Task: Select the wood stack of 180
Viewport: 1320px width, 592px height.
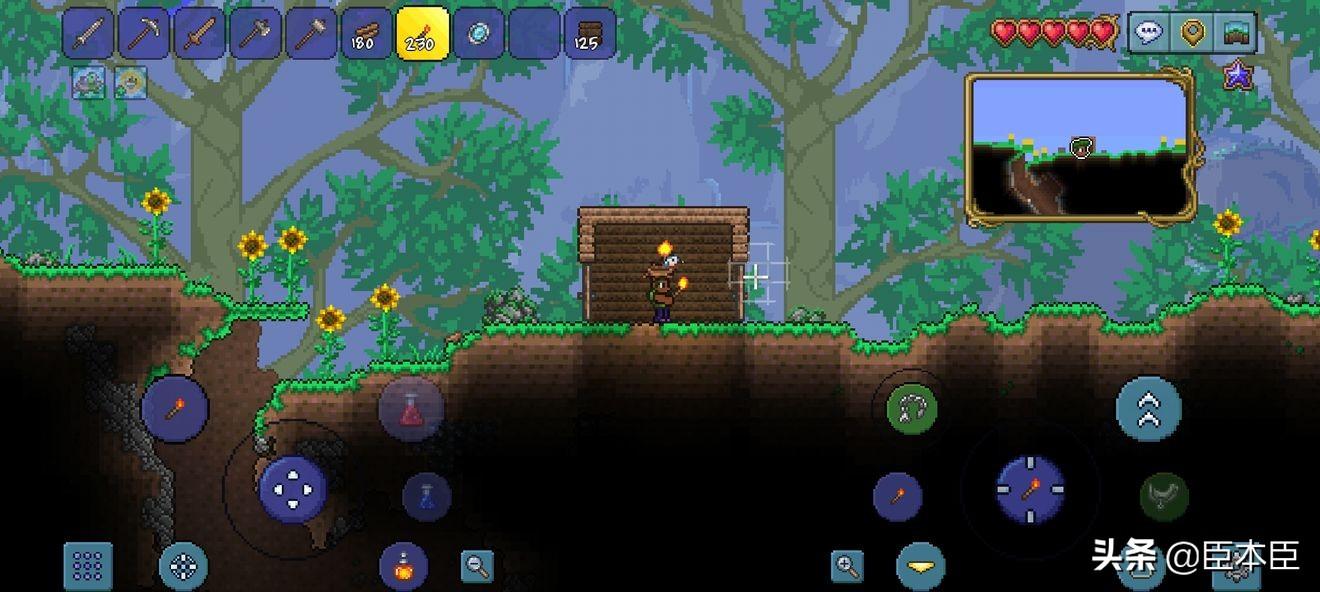Action: click(x=367, y=34)
